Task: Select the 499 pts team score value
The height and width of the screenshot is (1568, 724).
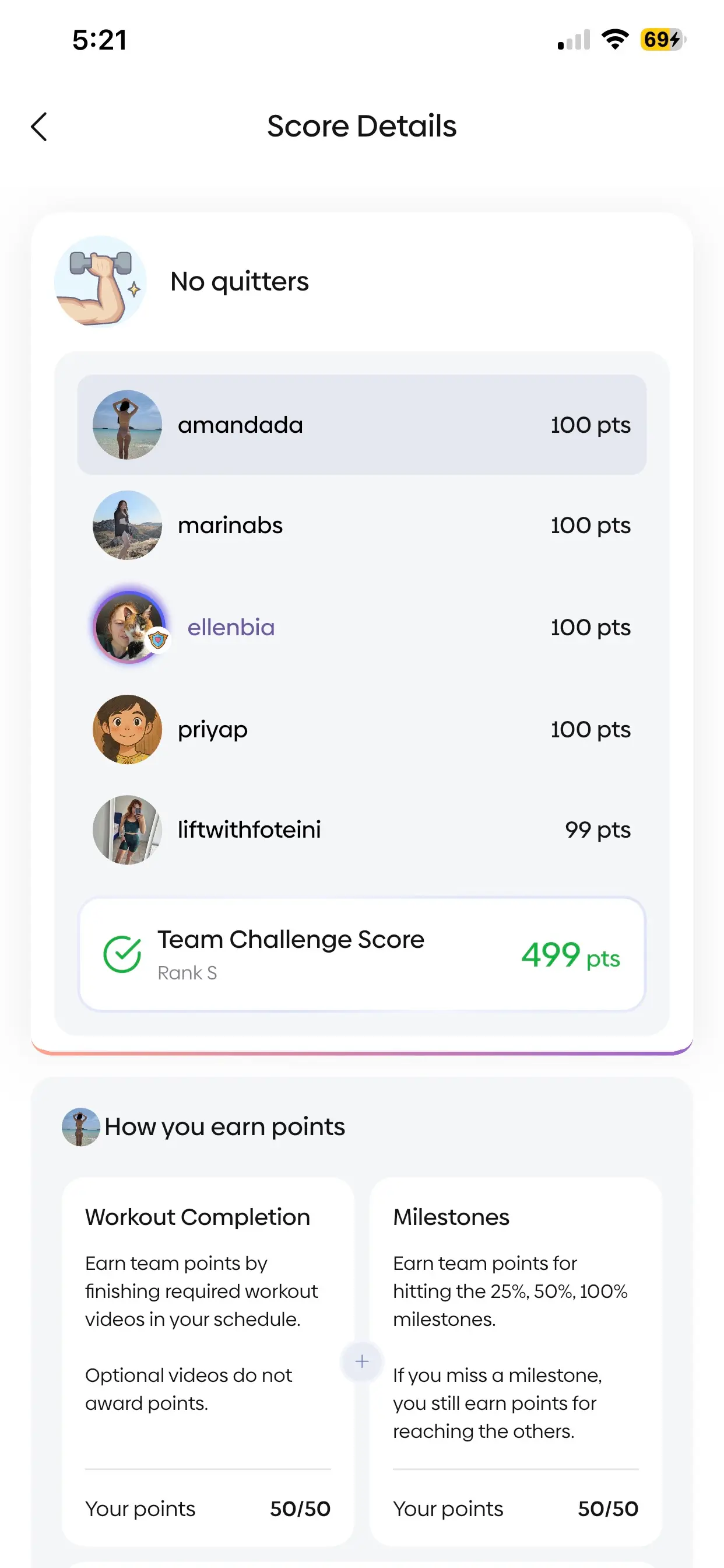Action: coord(570,956)
